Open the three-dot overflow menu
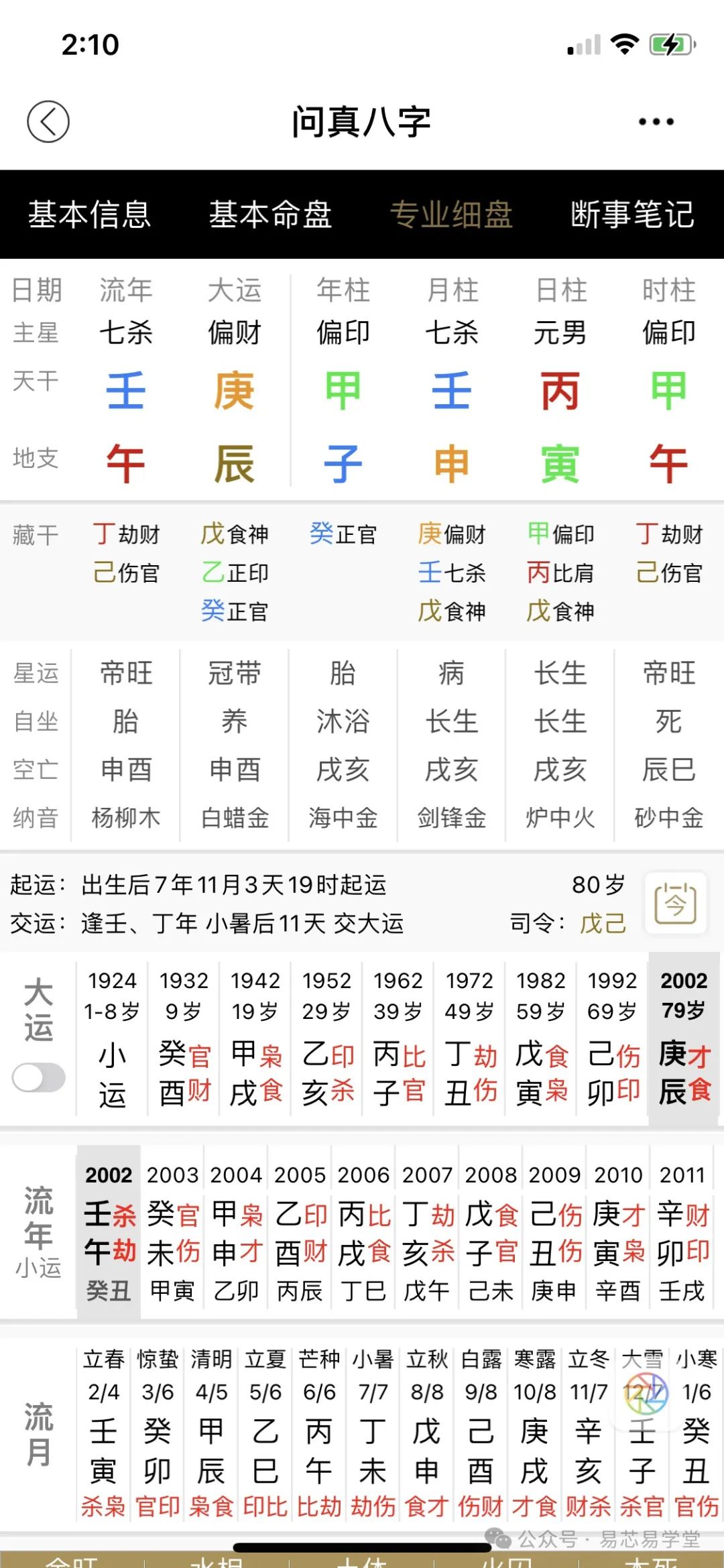This screenshot has width=724, height=1568. [x=656, y=122]
